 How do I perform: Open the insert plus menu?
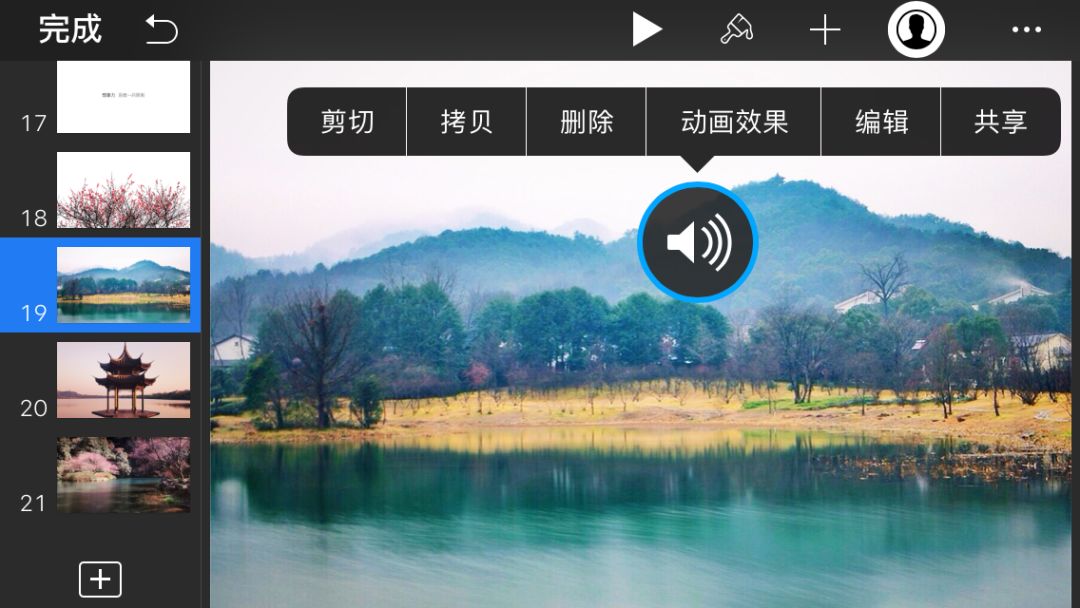(x=825, y=31)
